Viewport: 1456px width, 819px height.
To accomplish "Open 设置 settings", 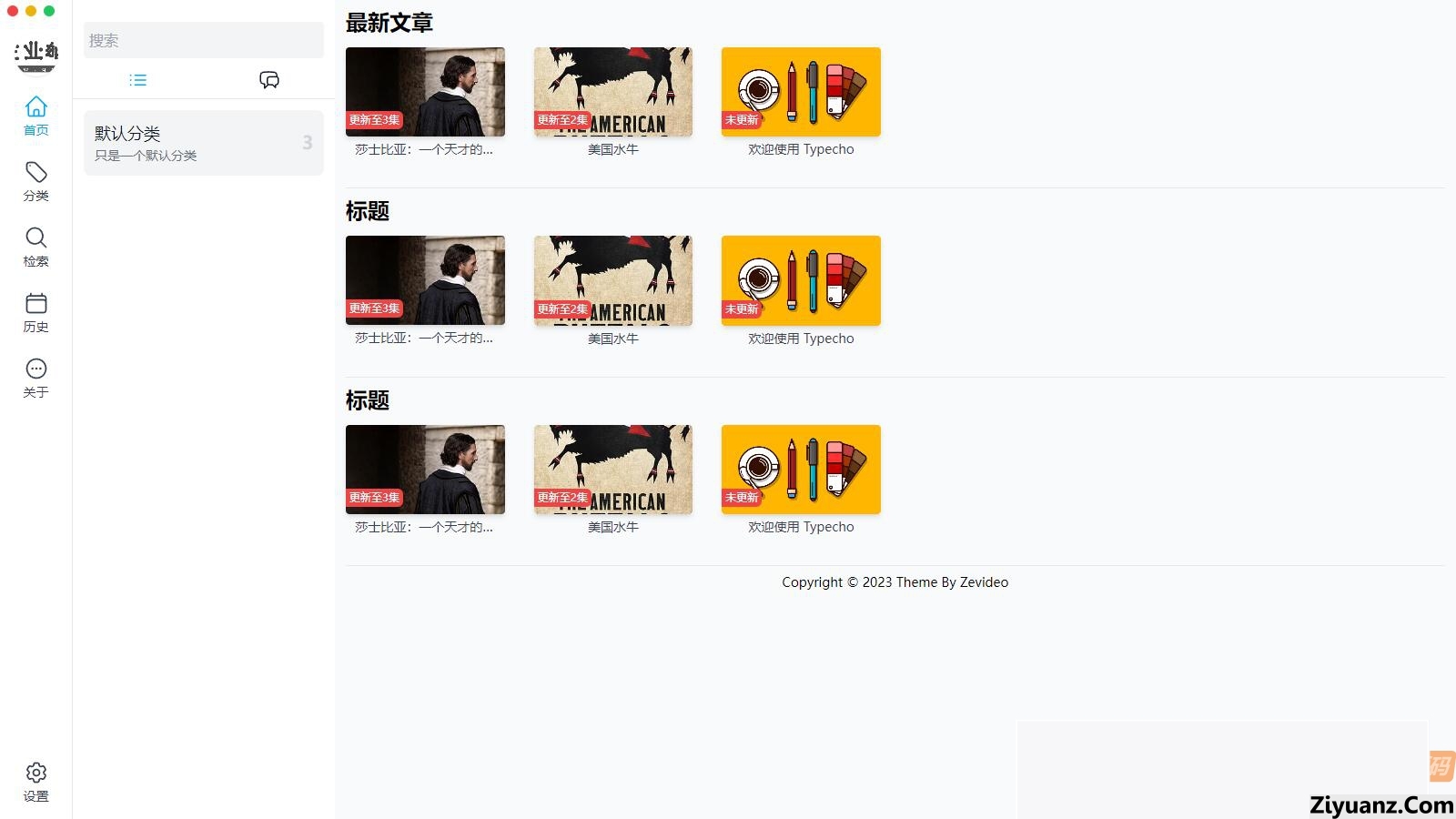I will [x=35, y=782].
